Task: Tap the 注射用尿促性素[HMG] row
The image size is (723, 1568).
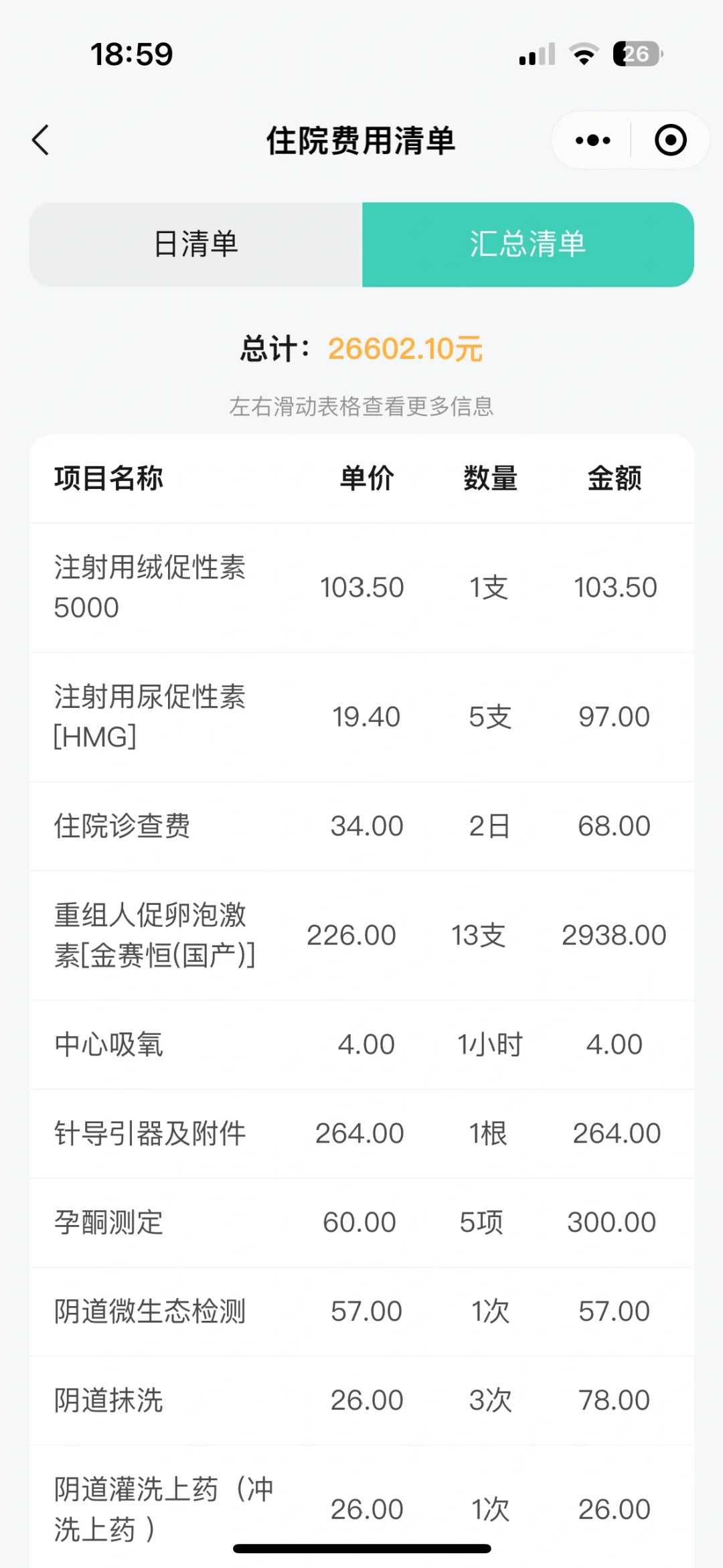Action: [361, 716]
